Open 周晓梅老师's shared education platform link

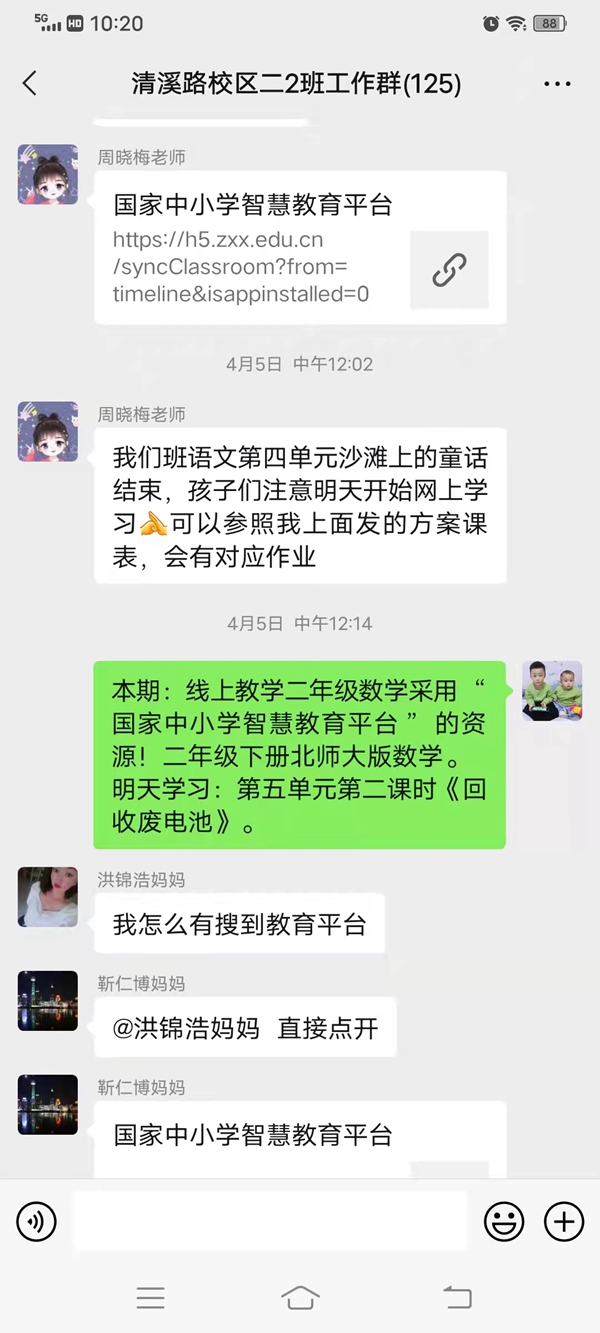300,248
